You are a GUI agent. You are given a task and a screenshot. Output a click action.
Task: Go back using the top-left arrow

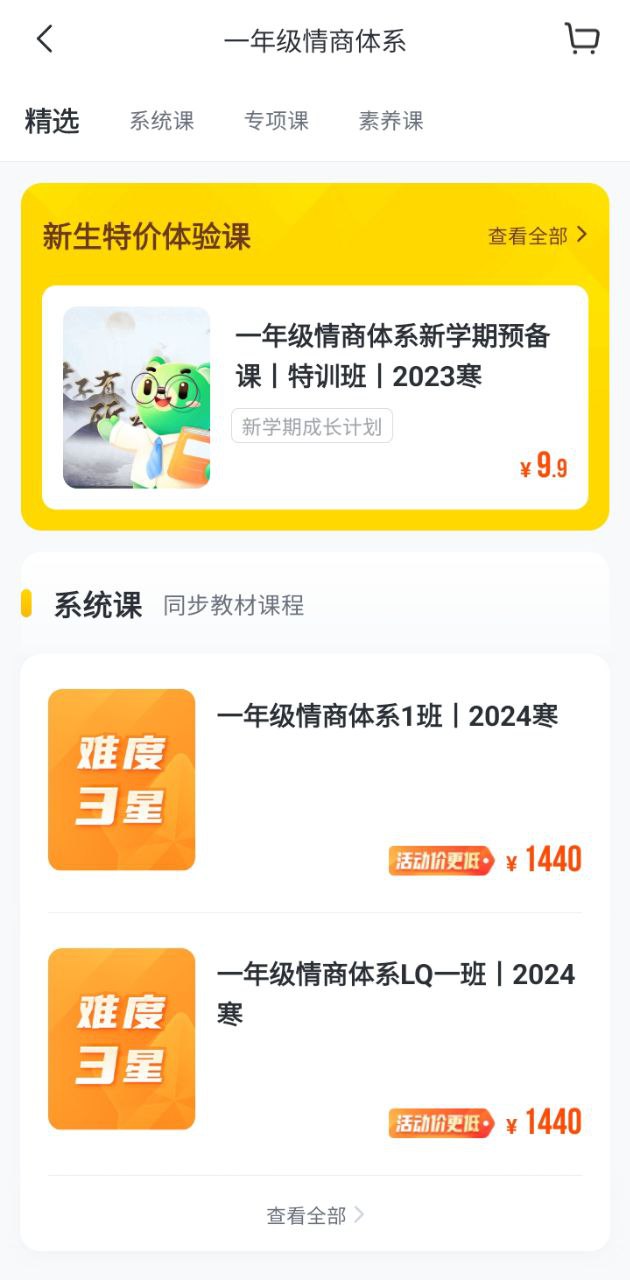[44, 40]
